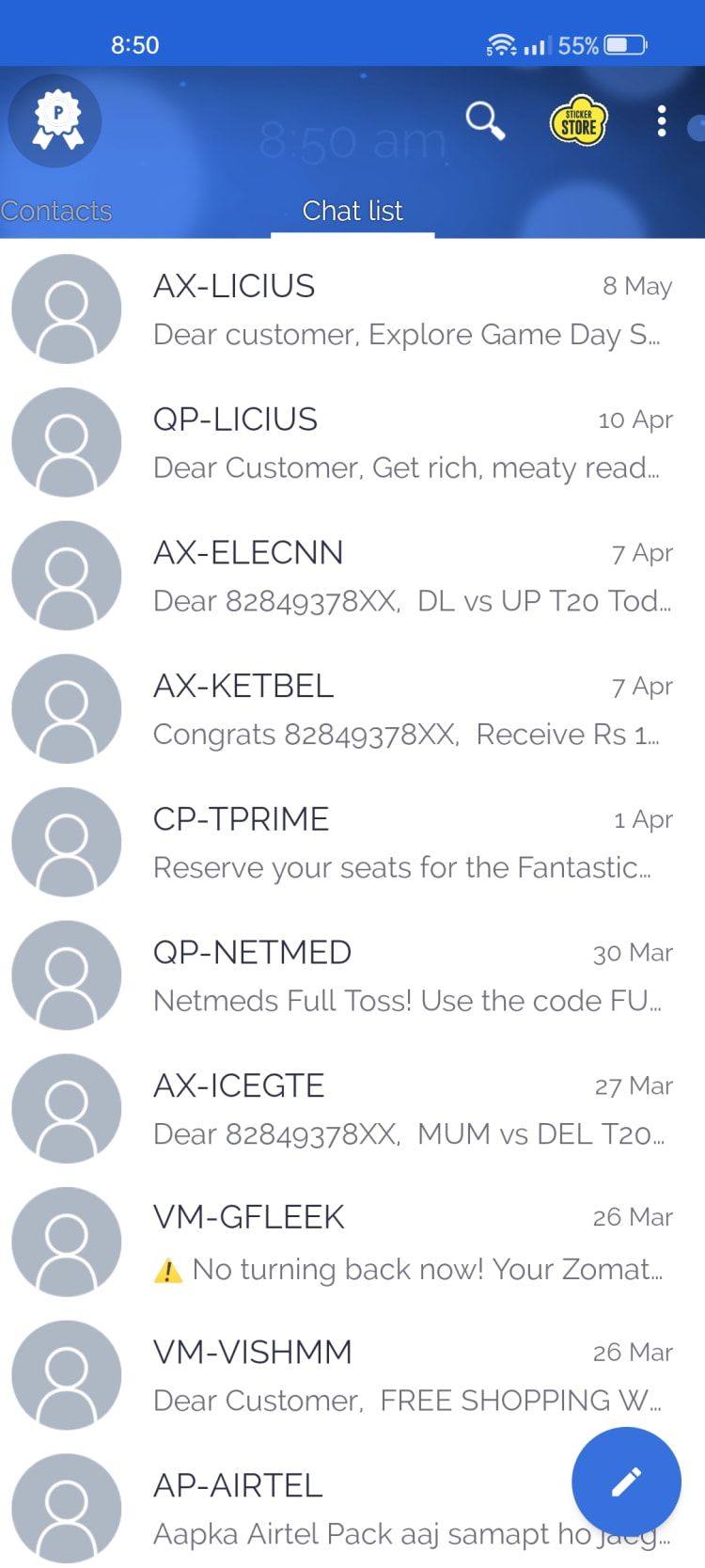The width and height of the screenshot is (705, 1568).
Task: Open the search icon in the top bar
Action: point(485,121)
